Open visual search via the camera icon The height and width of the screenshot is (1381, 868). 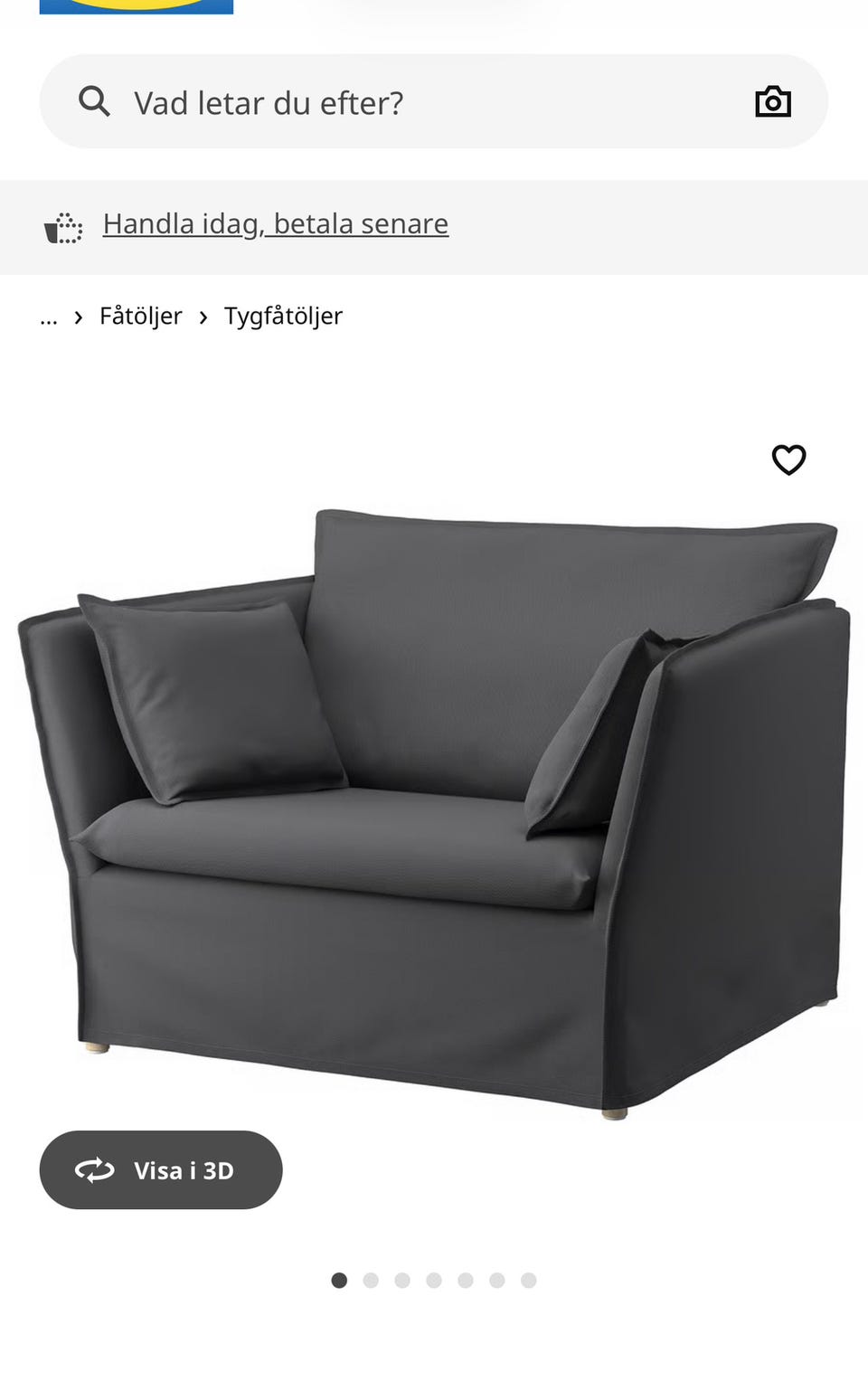775,101
